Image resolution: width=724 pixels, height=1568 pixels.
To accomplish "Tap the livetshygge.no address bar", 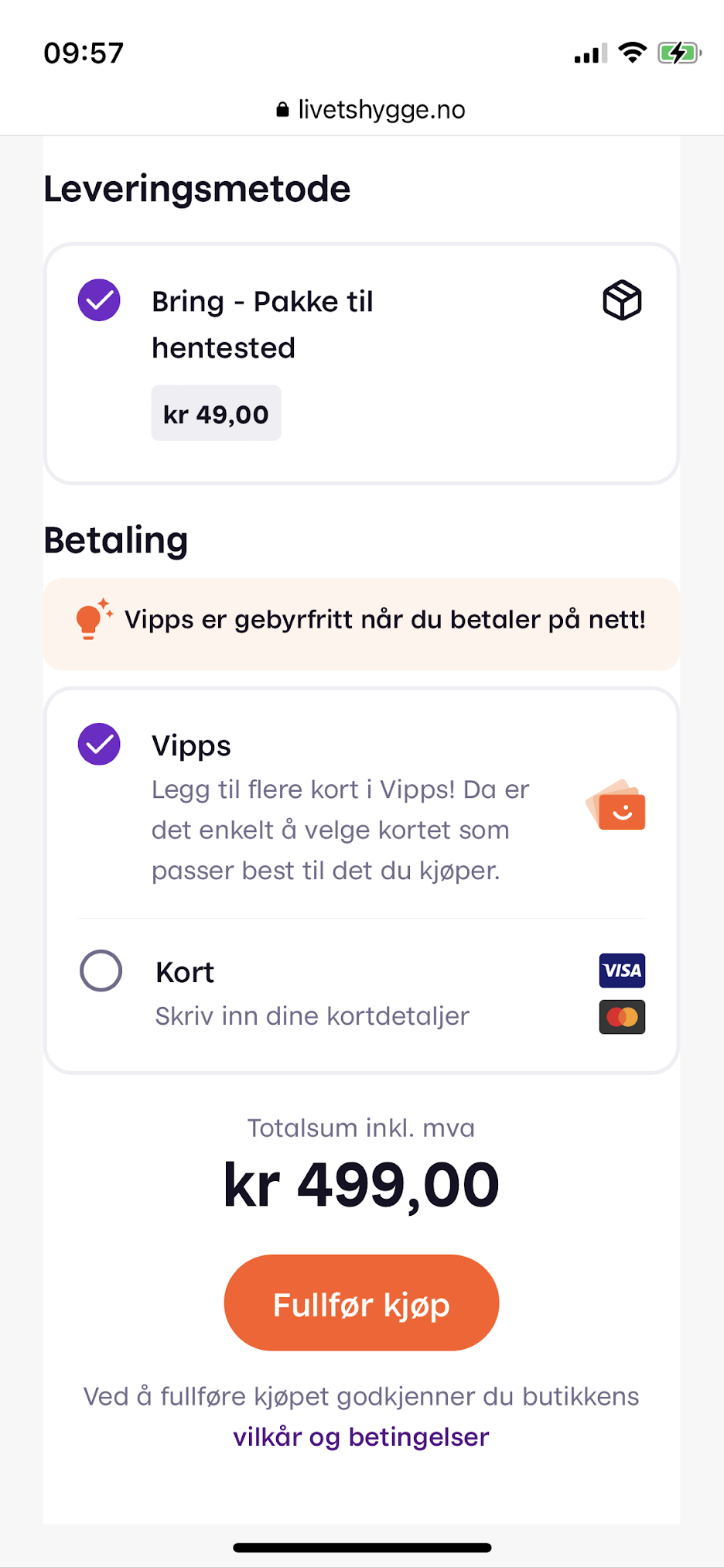I will coord(371,110).
